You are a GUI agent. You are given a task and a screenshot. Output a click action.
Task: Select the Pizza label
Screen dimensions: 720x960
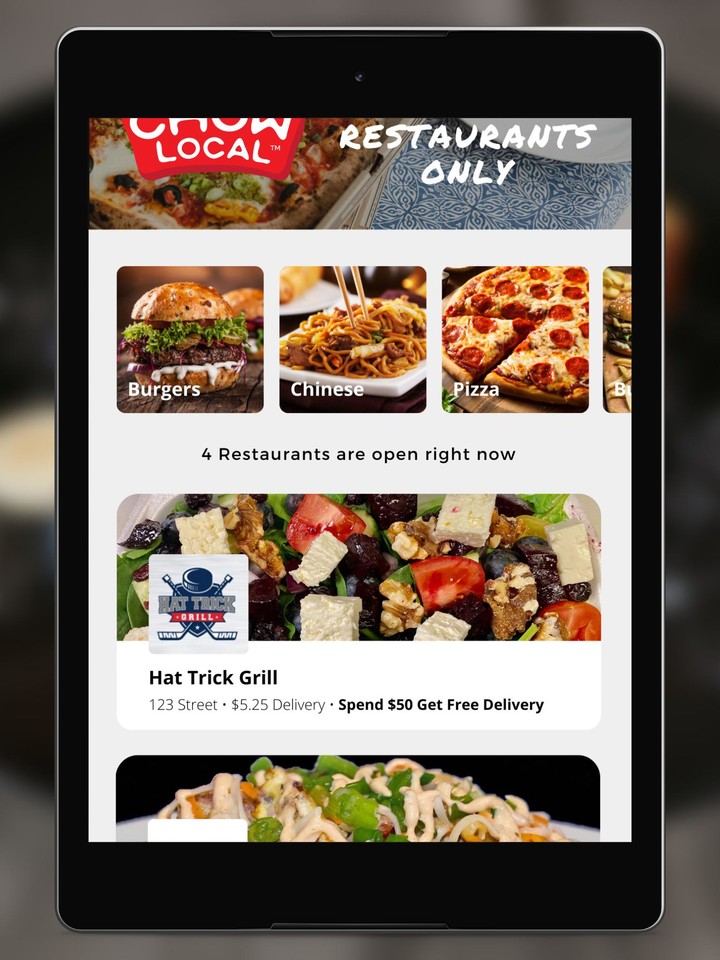[478, 389]
